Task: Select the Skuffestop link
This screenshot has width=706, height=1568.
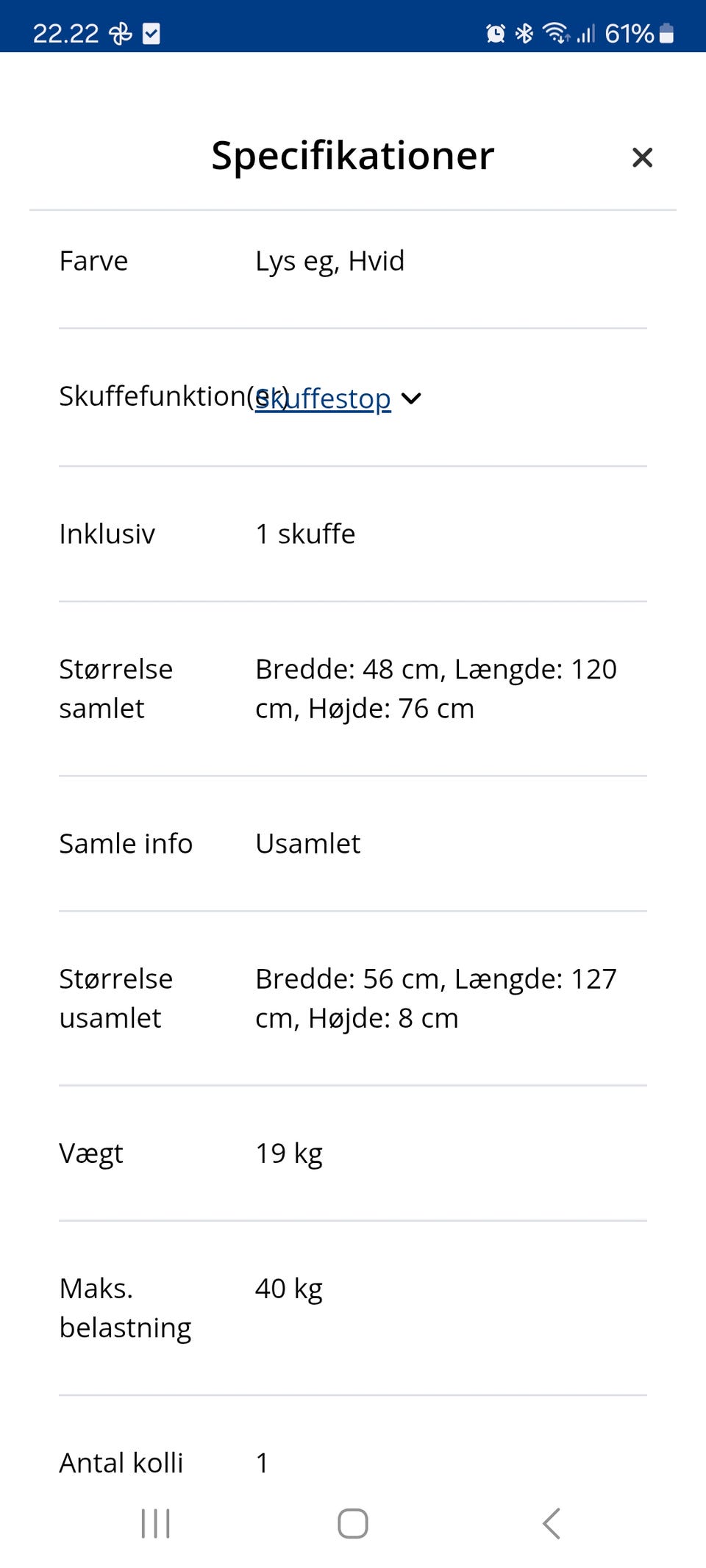Action: coord(322,398)
